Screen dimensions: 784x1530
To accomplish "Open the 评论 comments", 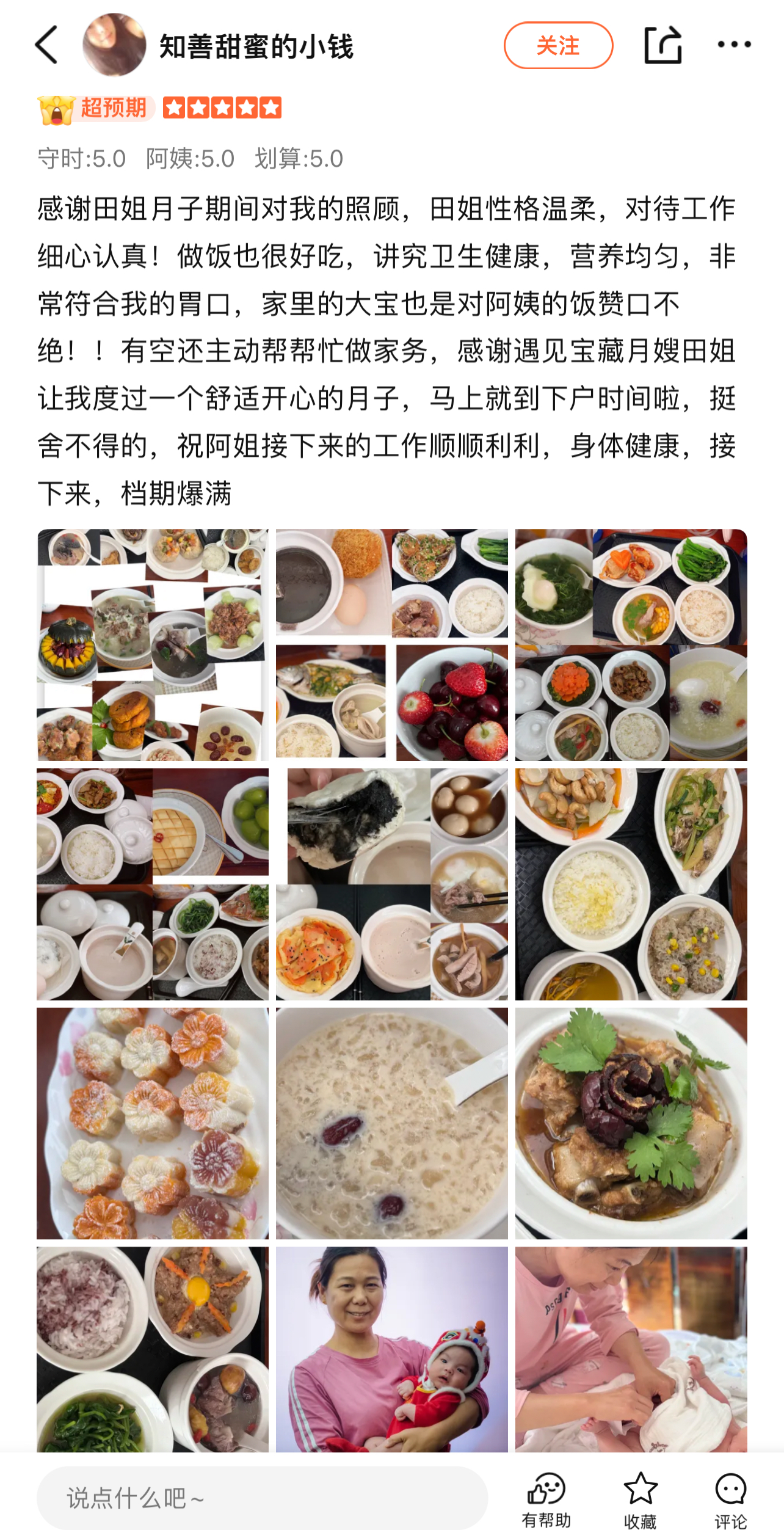I will [x=730, y=1499].
